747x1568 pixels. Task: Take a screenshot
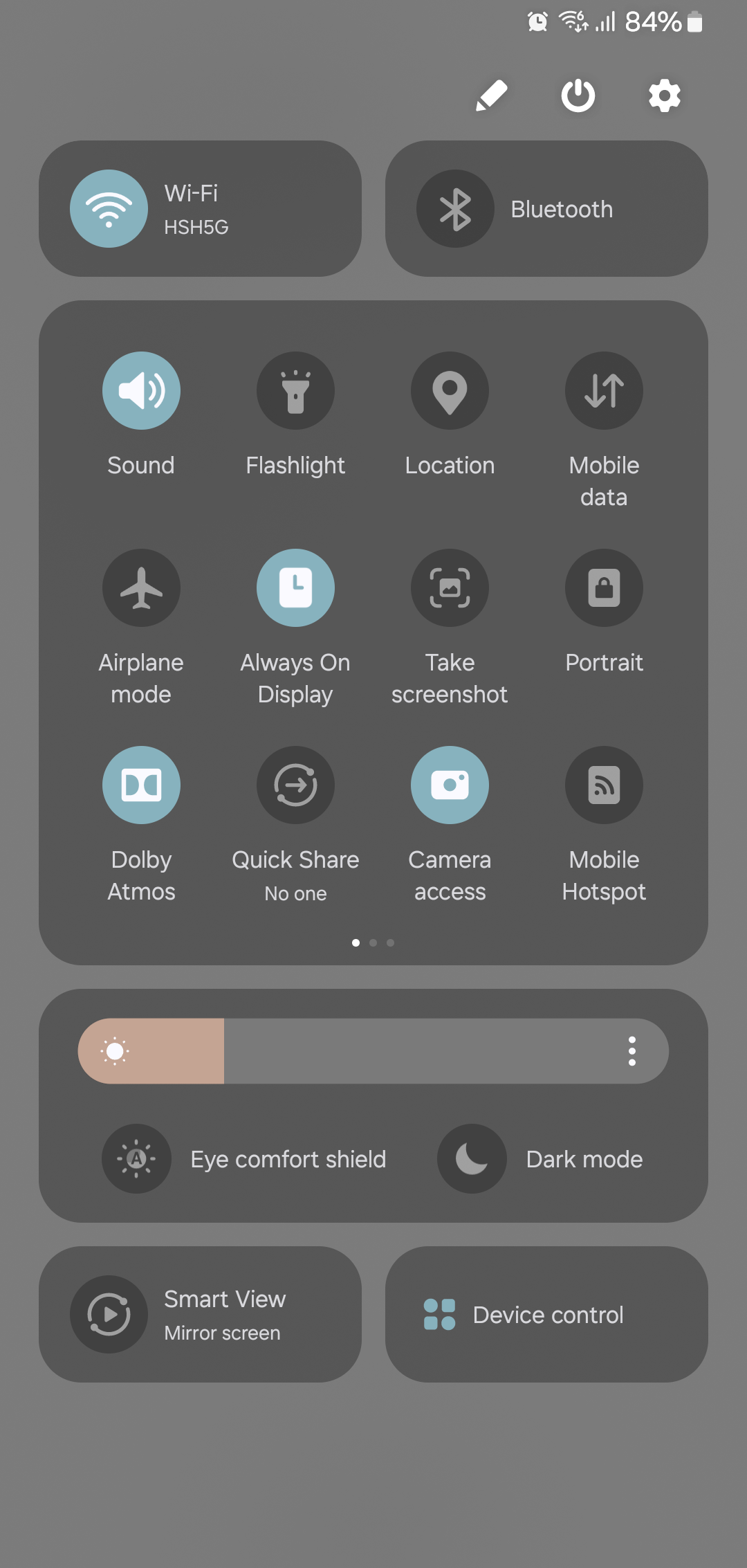tap(450, 588)
